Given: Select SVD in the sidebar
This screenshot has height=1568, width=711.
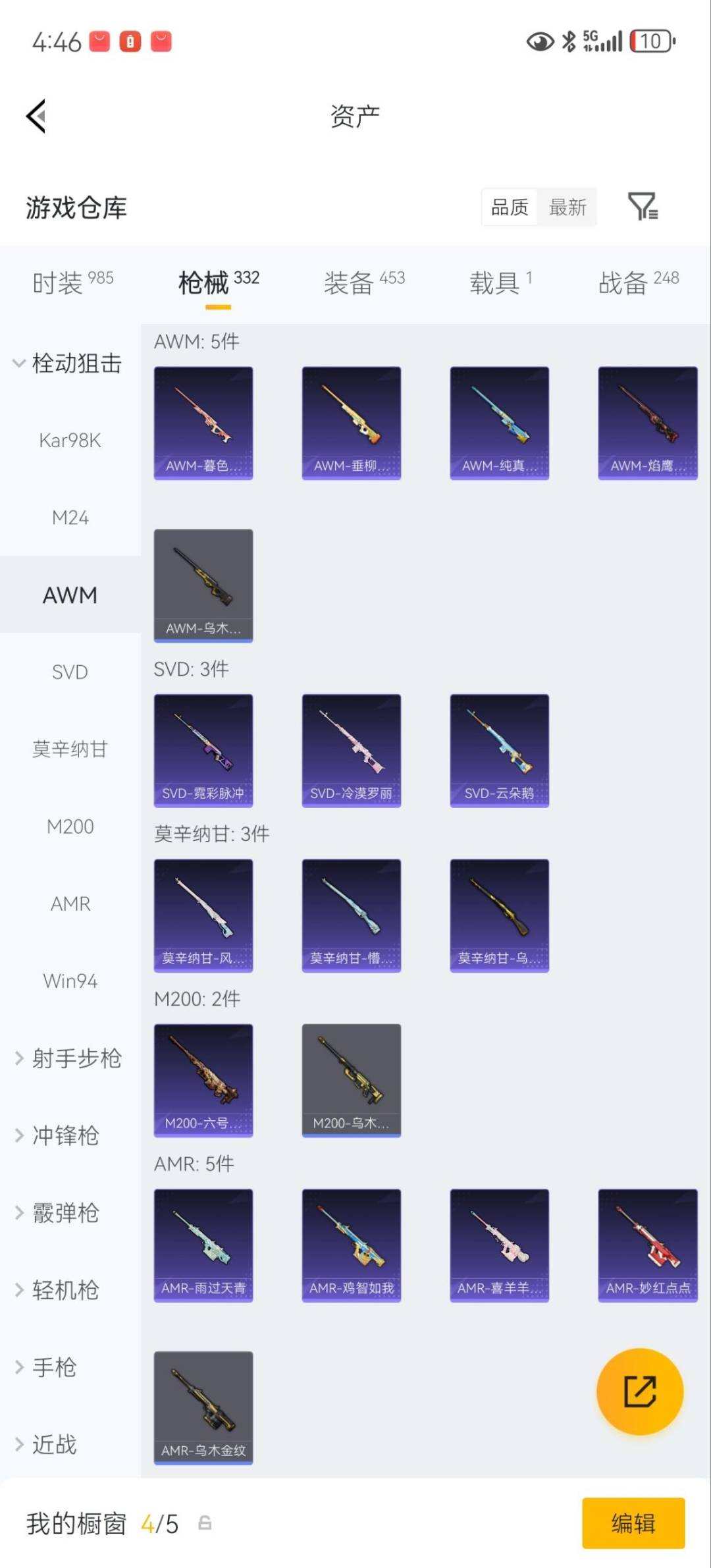Looking at the screenshot, I should [x=70, y=672].
